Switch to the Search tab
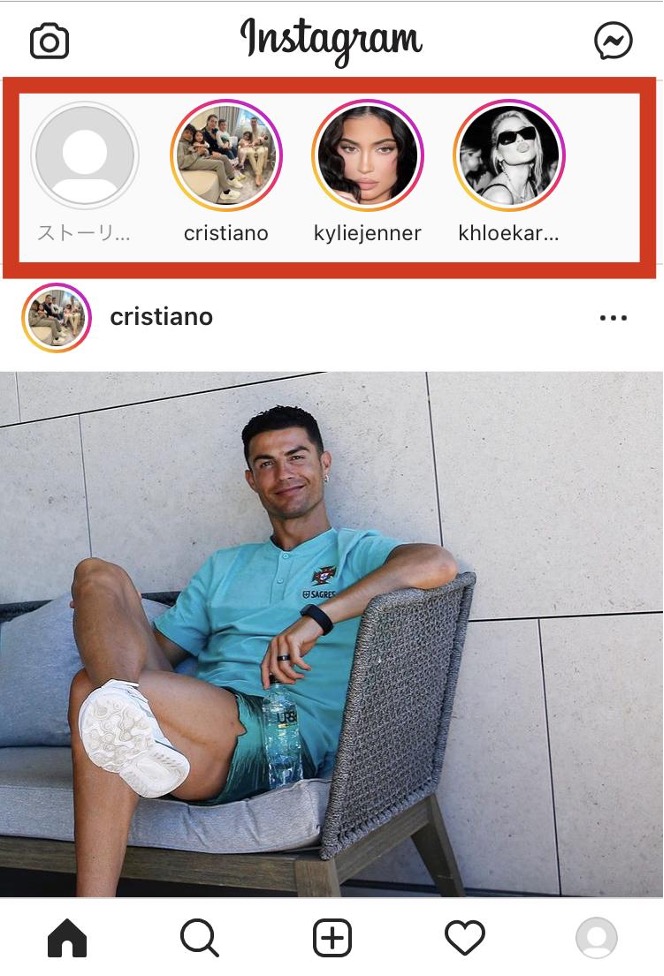 coord(199,938)
